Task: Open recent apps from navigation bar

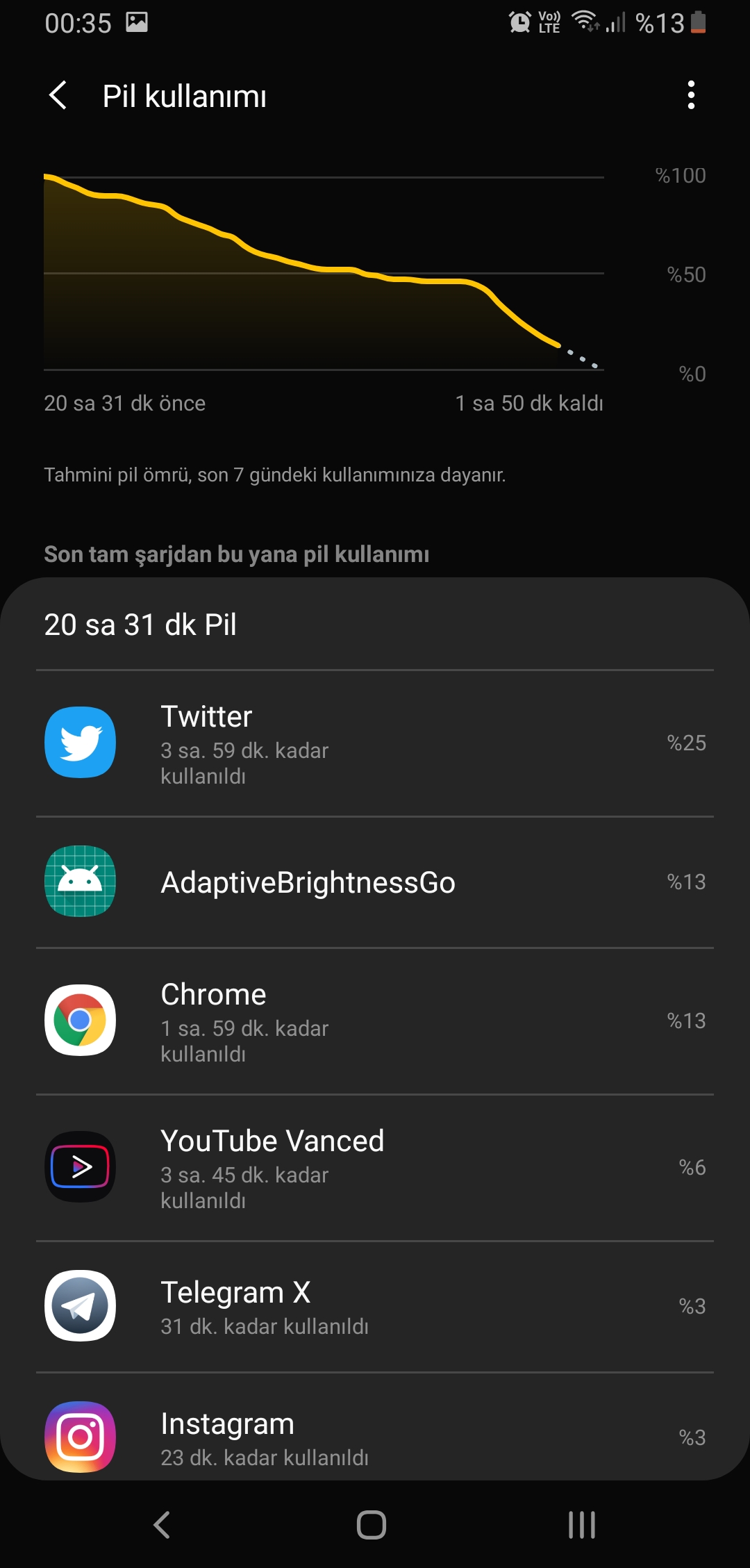Action: coord(581,1525)
